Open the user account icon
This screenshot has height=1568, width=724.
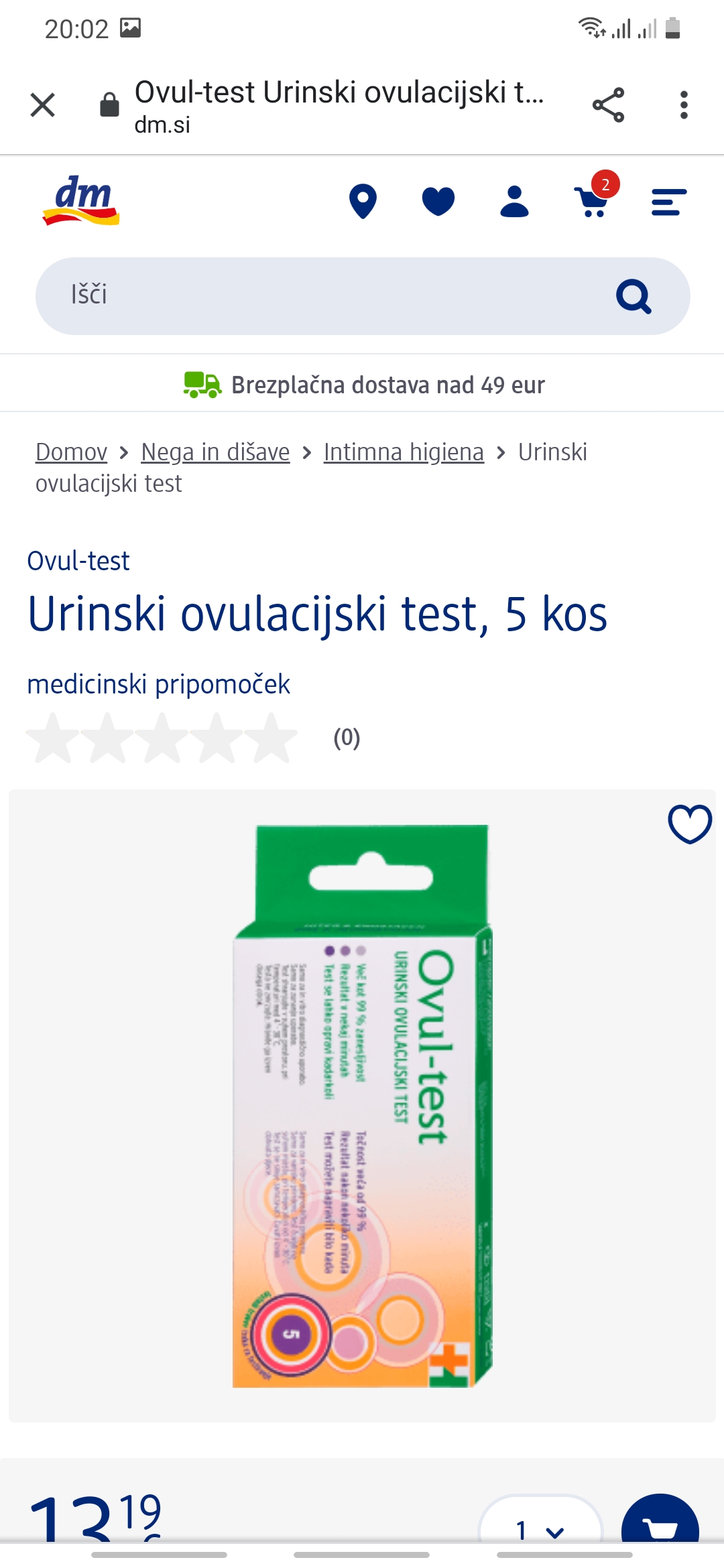tap(514, 201)
